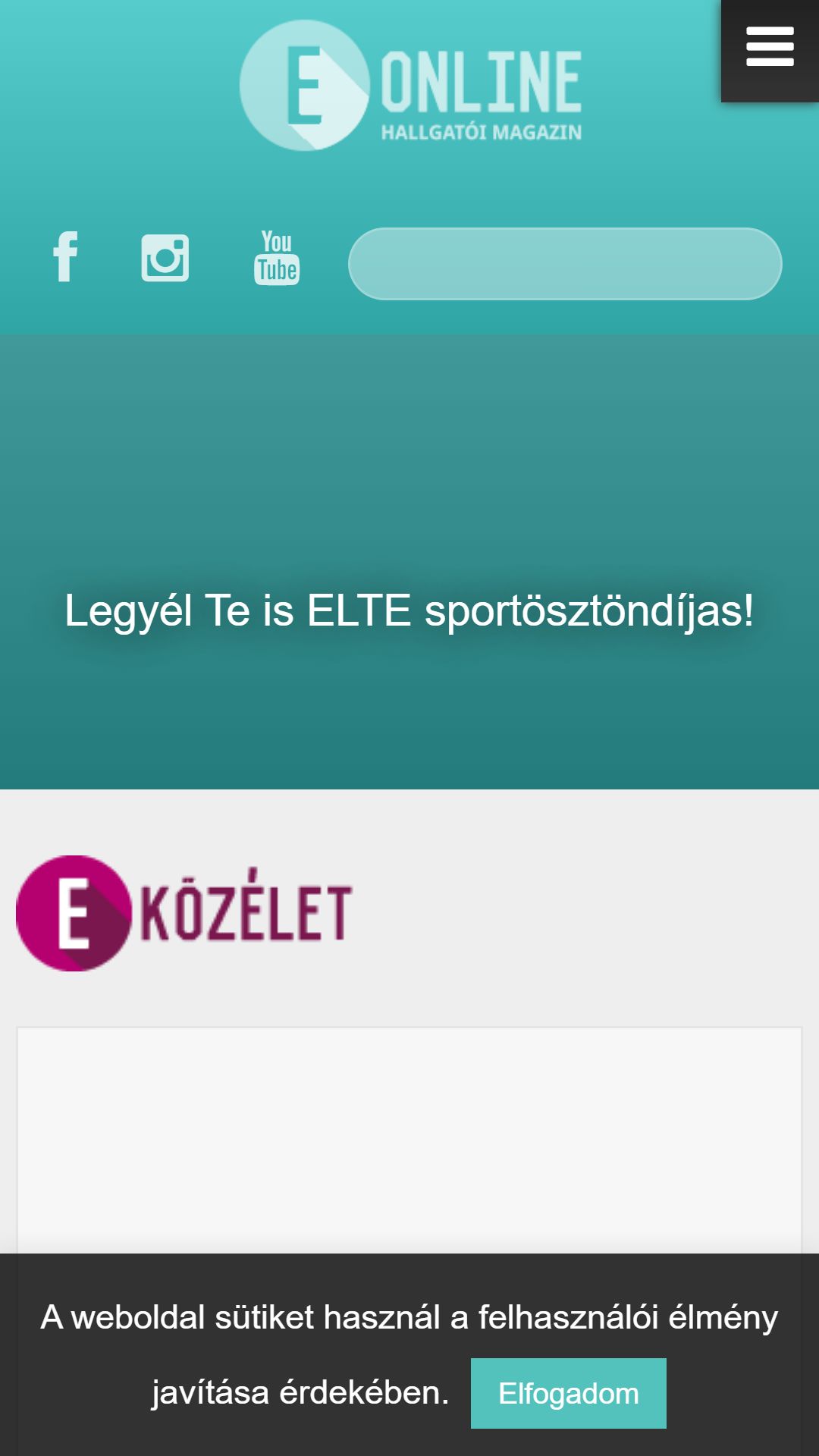The image size is (819, 1456).
Task: Focus the search field in the header
Action: (565, 263)
